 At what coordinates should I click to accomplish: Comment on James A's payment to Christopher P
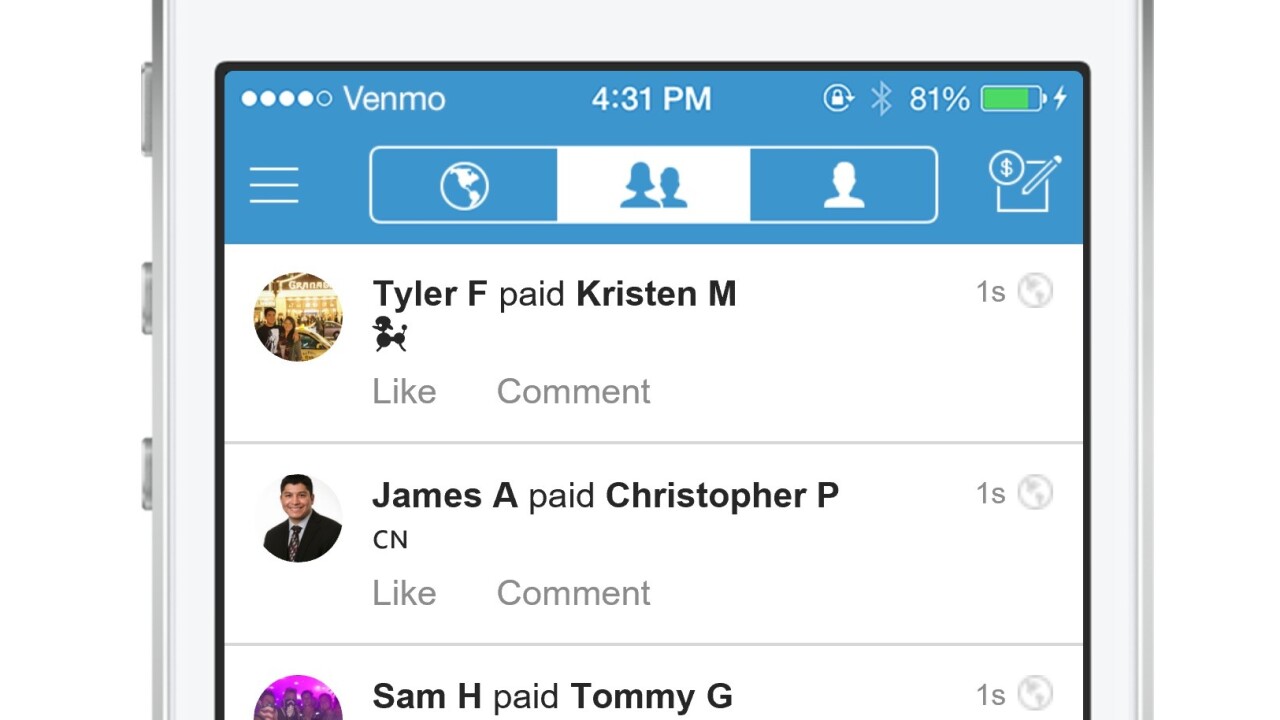coord(573,593)
